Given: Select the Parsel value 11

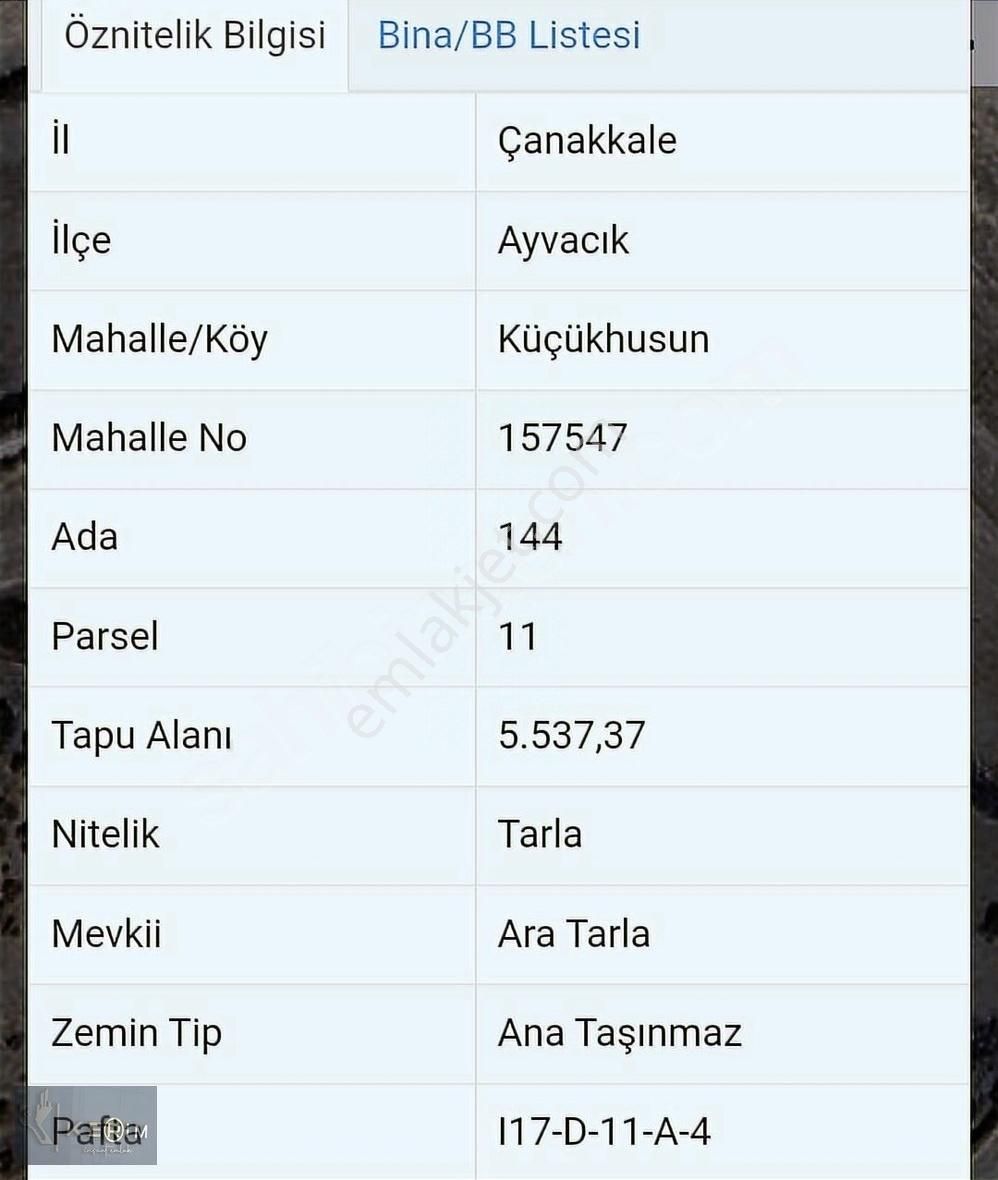Looking at the screenshot, I should coord(519,636).
